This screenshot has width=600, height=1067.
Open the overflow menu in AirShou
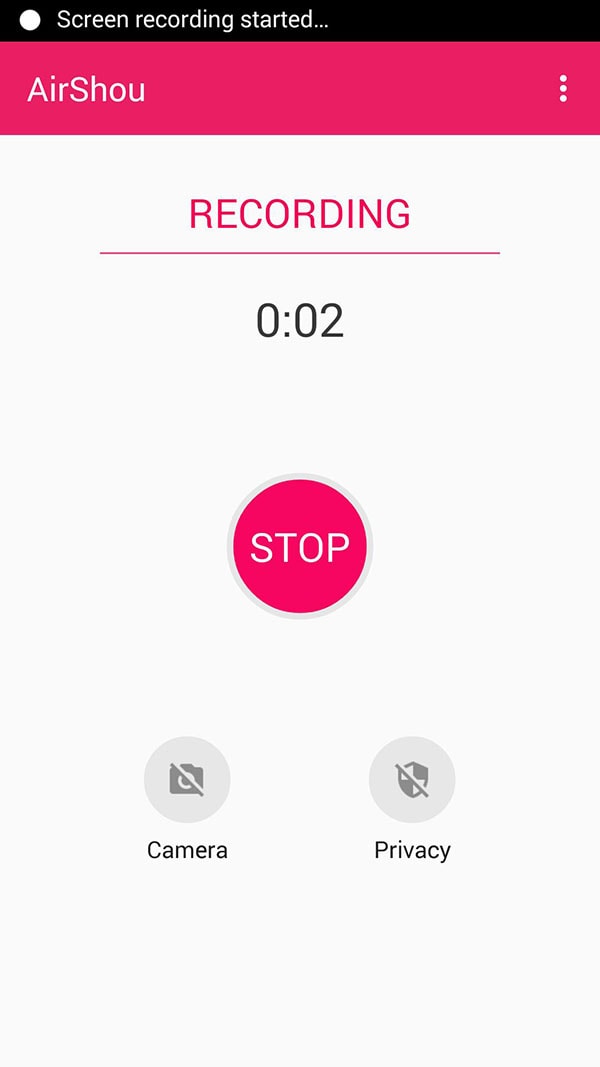coord(563,89)
